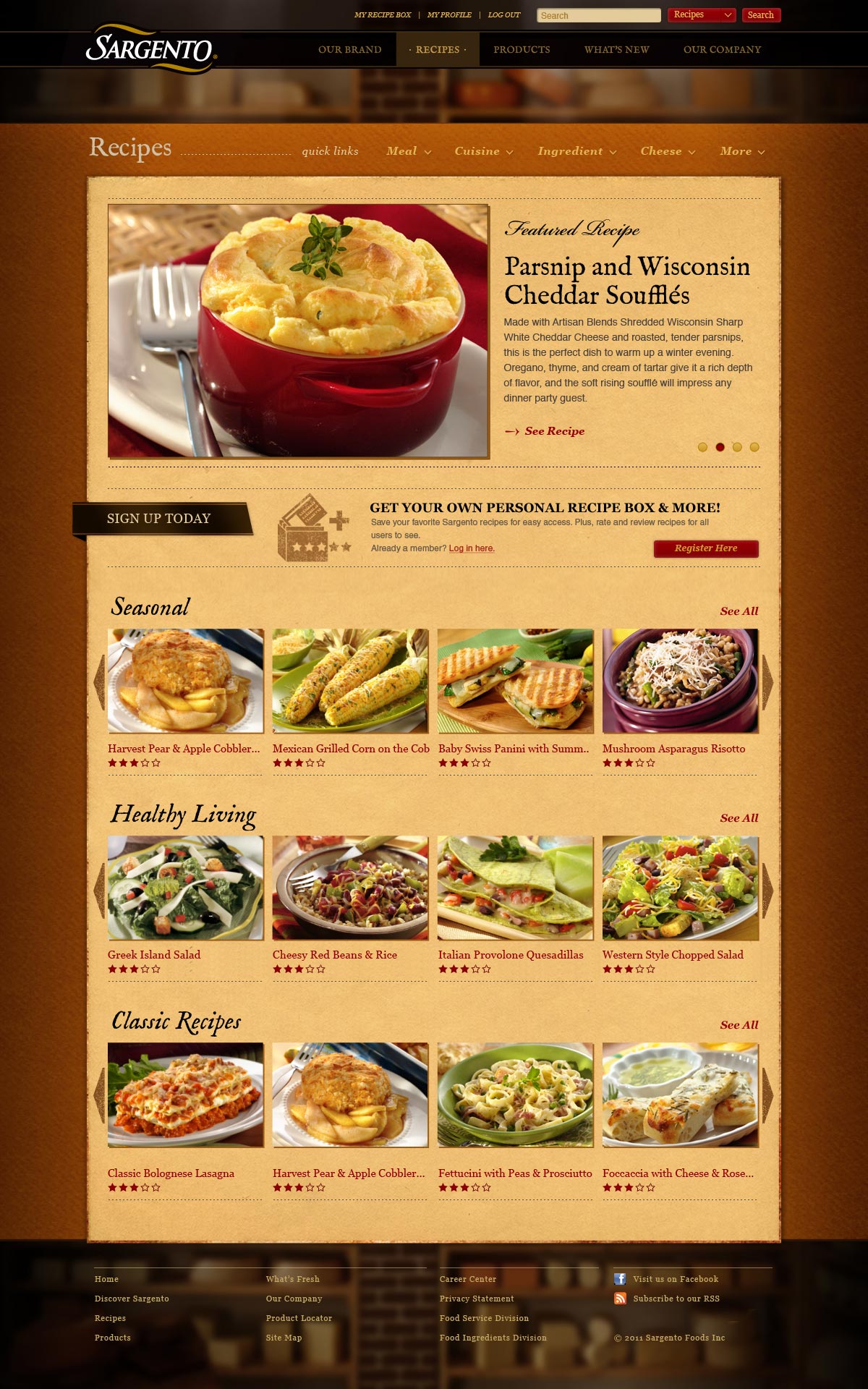See all Seasonal recipes
Image resolution: width=868 pixels, height=1389 pixels.
[x=739, y=611]
